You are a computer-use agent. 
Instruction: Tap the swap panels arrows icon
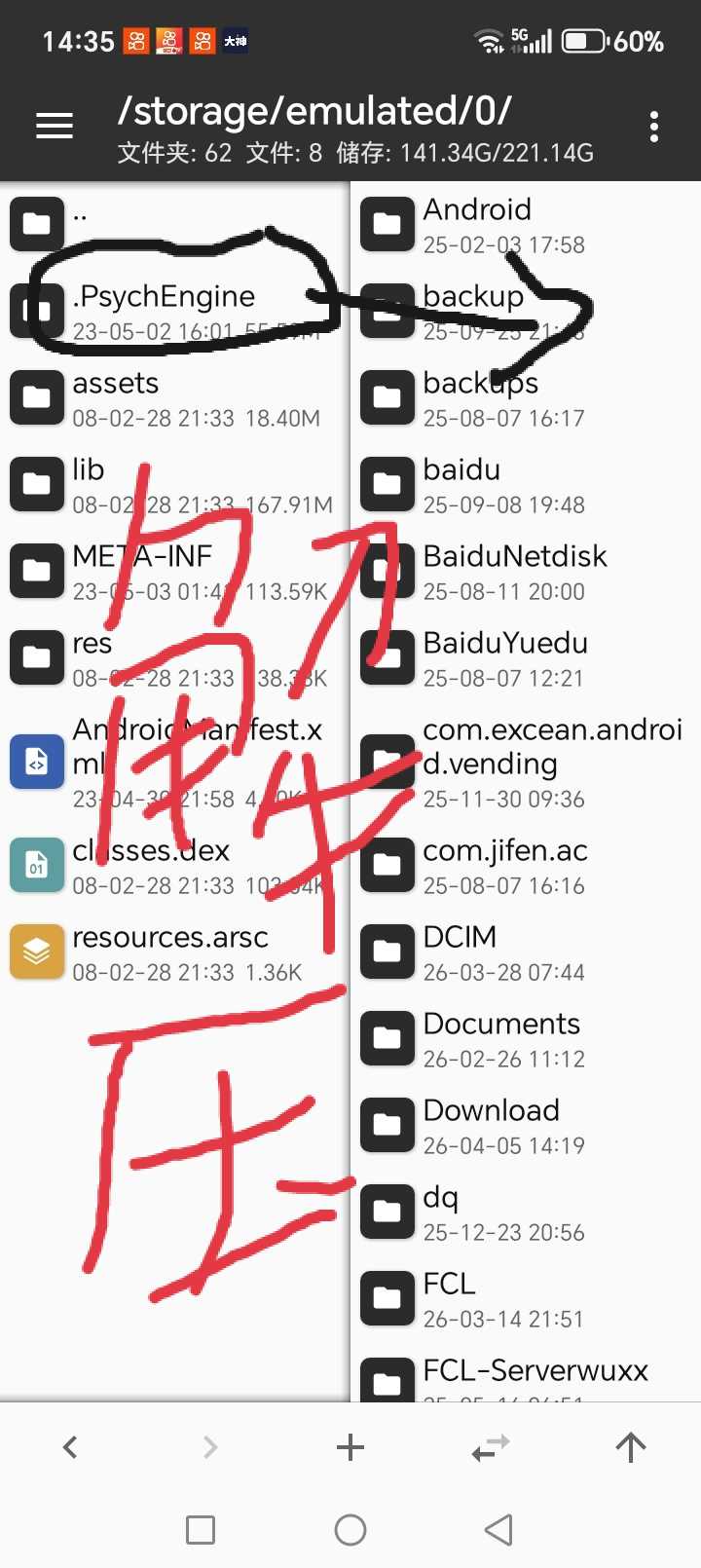coord(491,1447)
